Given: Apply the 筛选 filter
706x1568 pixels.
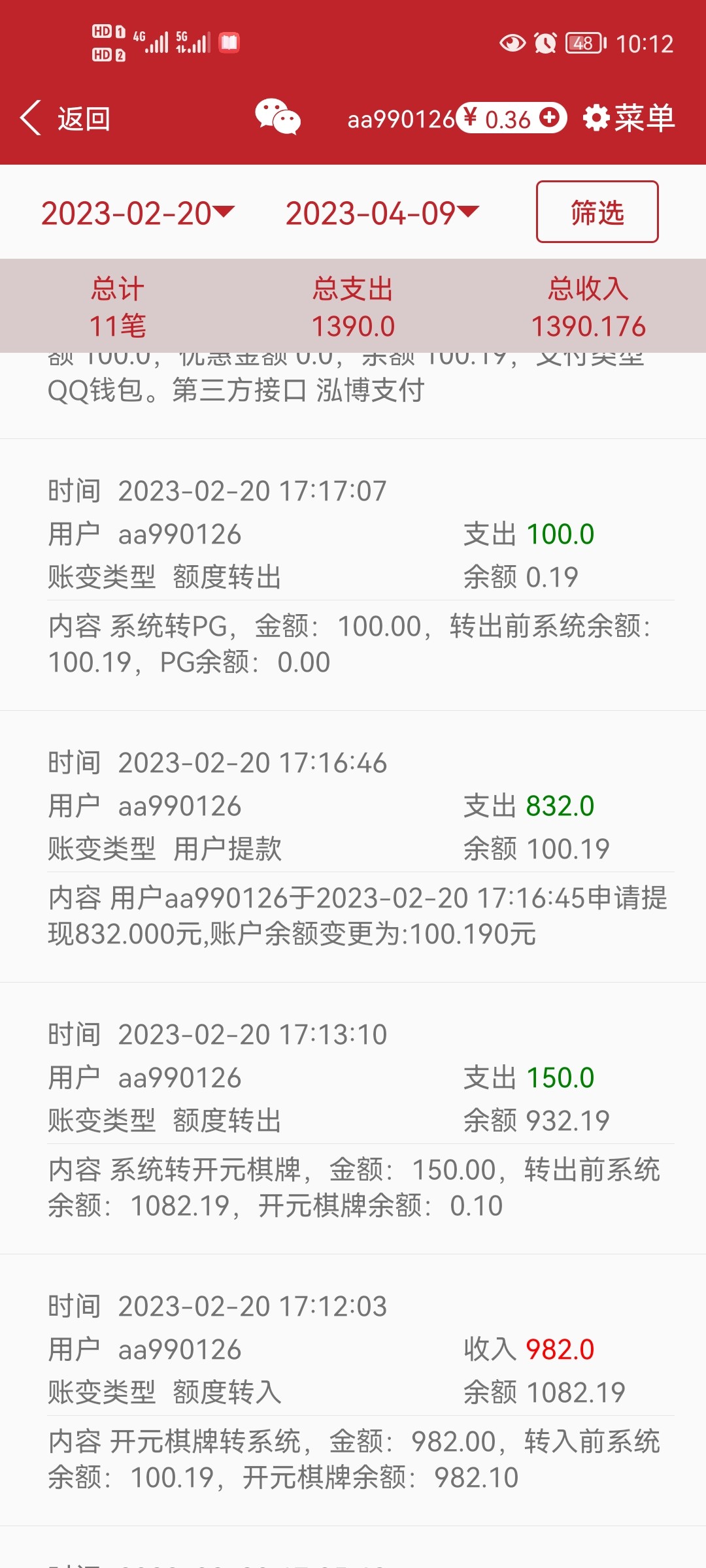Looking at the screenshot, I should coord(597,212).
